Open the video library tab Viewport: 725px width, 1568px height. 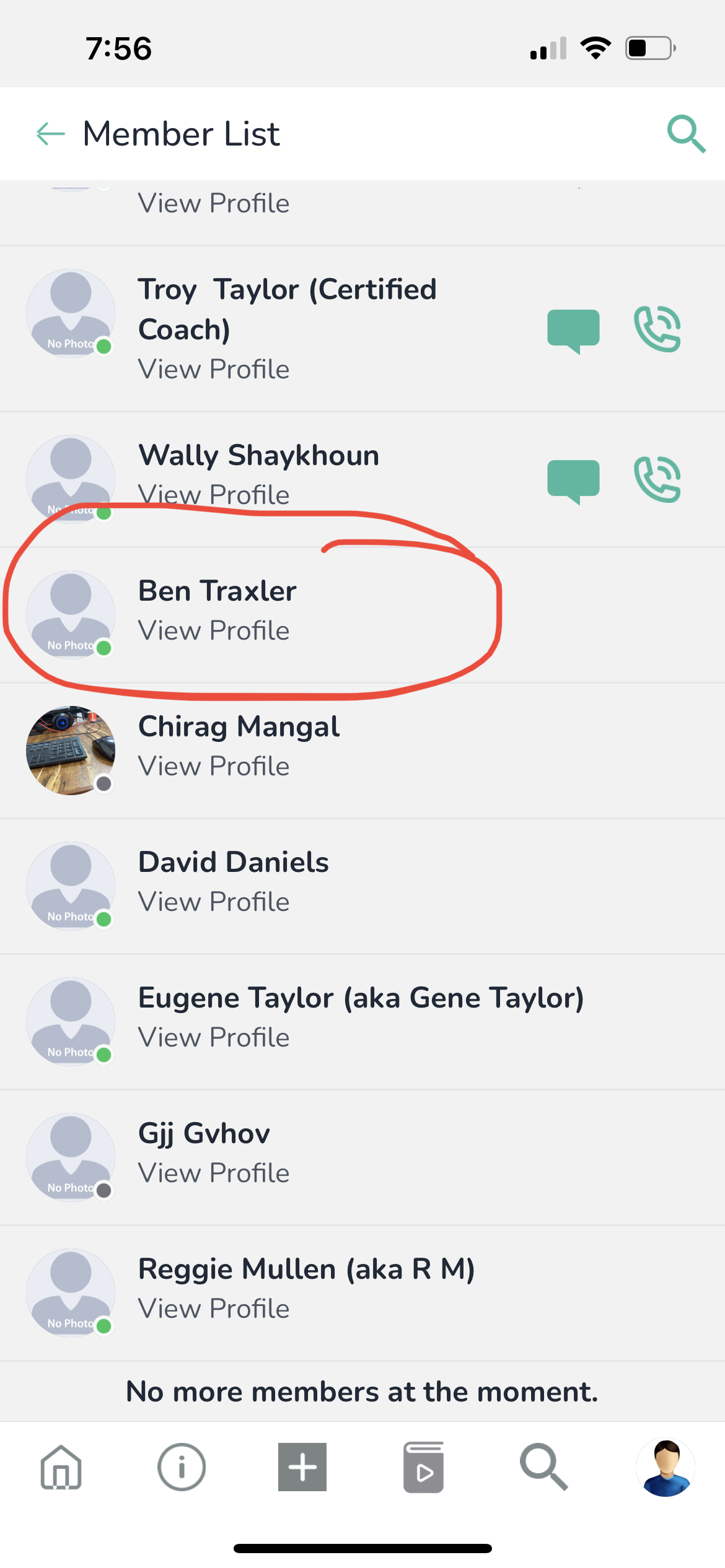coord(423,1468)
